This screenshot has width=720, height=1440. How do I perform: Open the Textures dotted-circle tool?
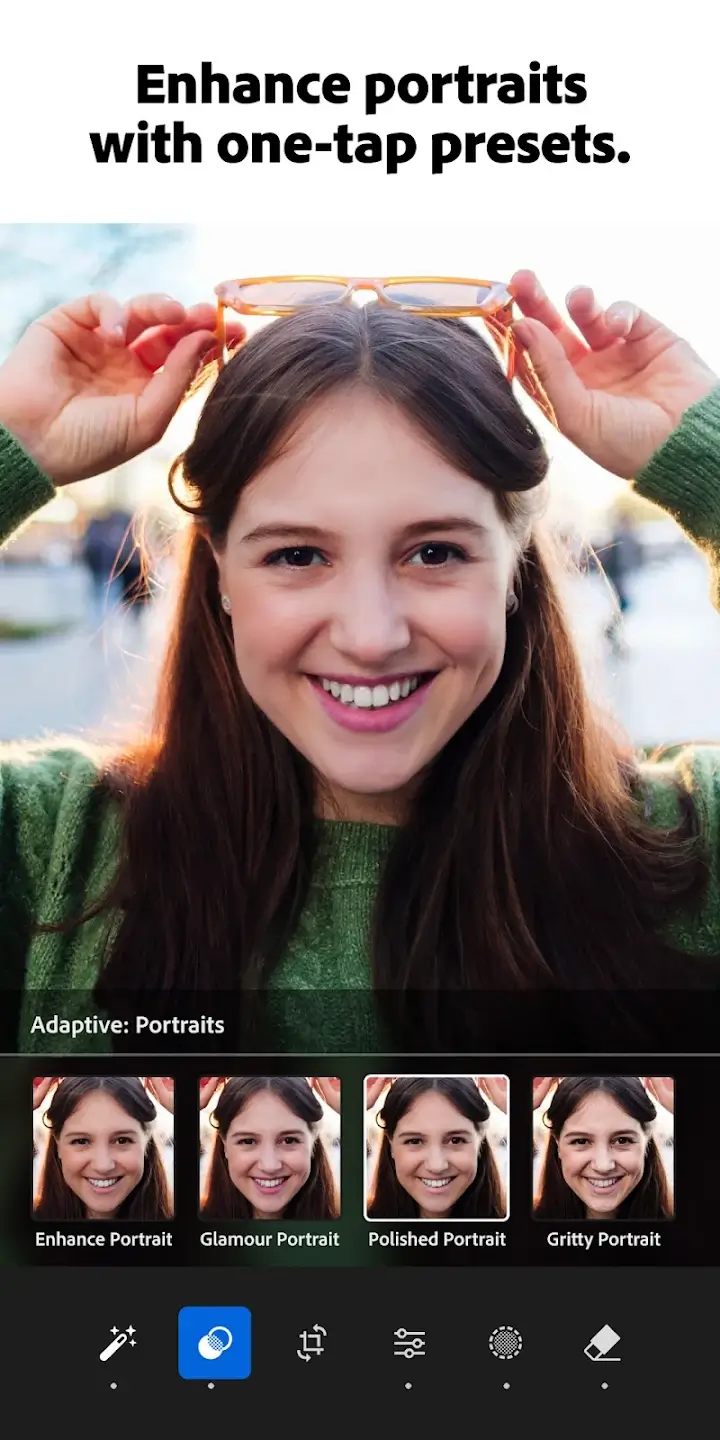pyautogui.click(x=505, y=1343)
